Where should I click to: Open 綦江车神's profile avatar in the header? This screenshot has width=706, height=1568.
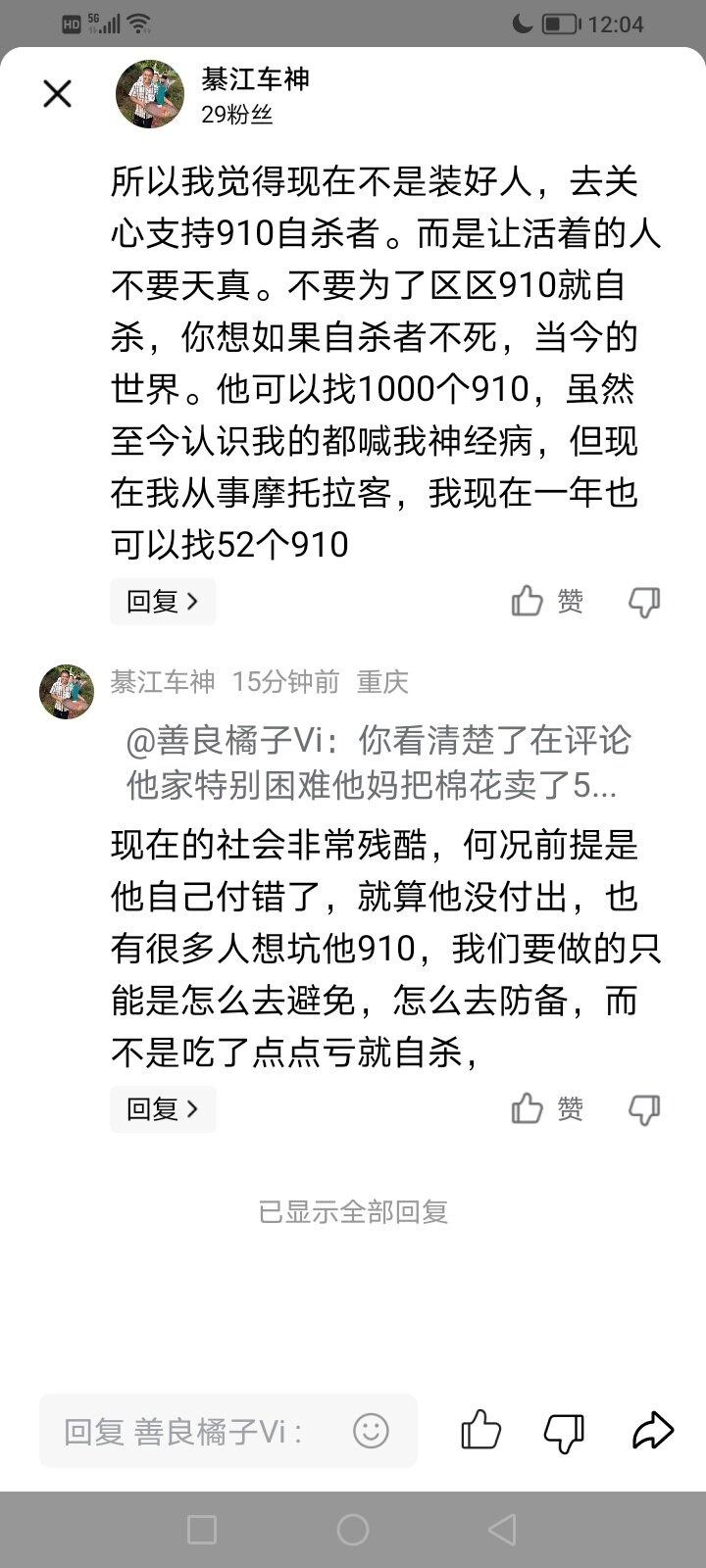[151, 94]
